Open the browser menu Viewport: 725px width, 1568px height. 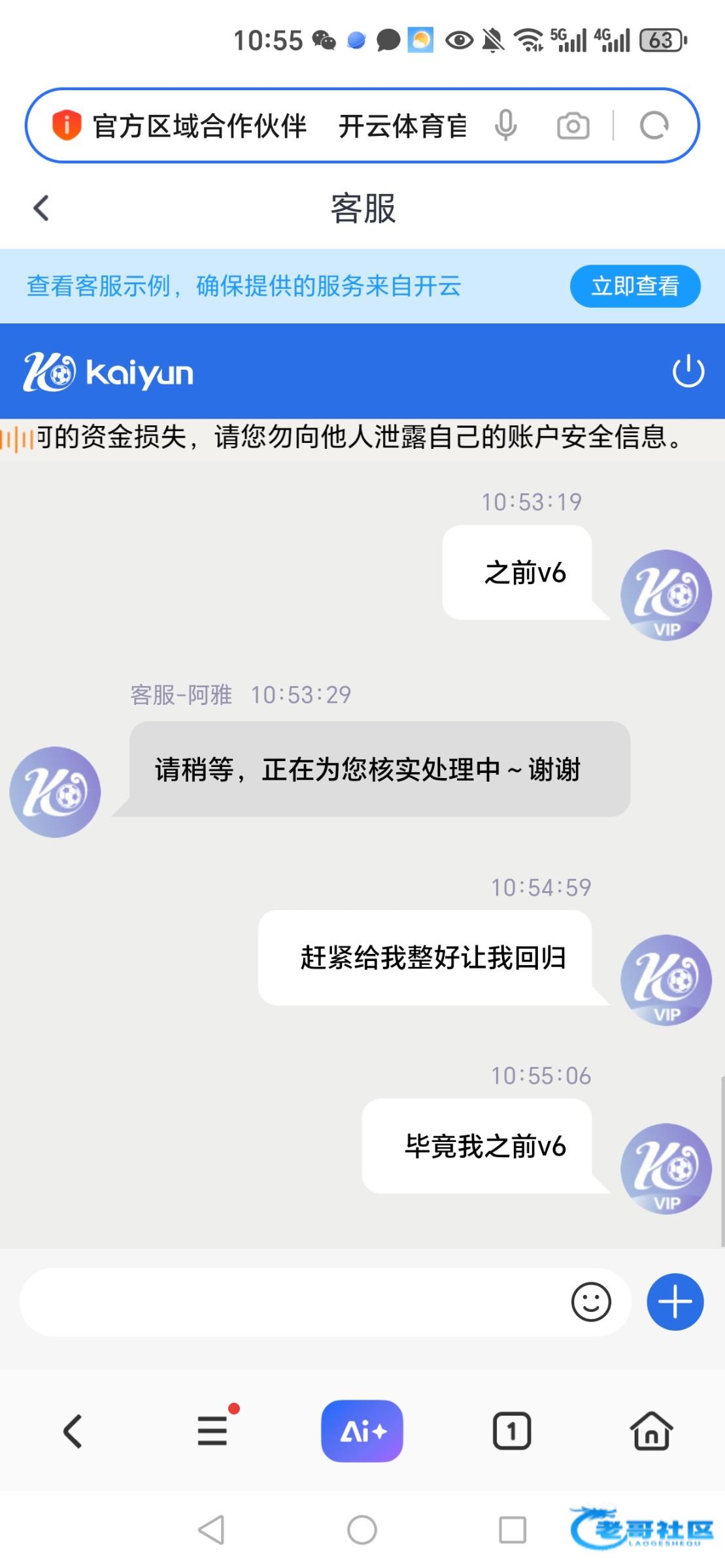coord(213,1431)
